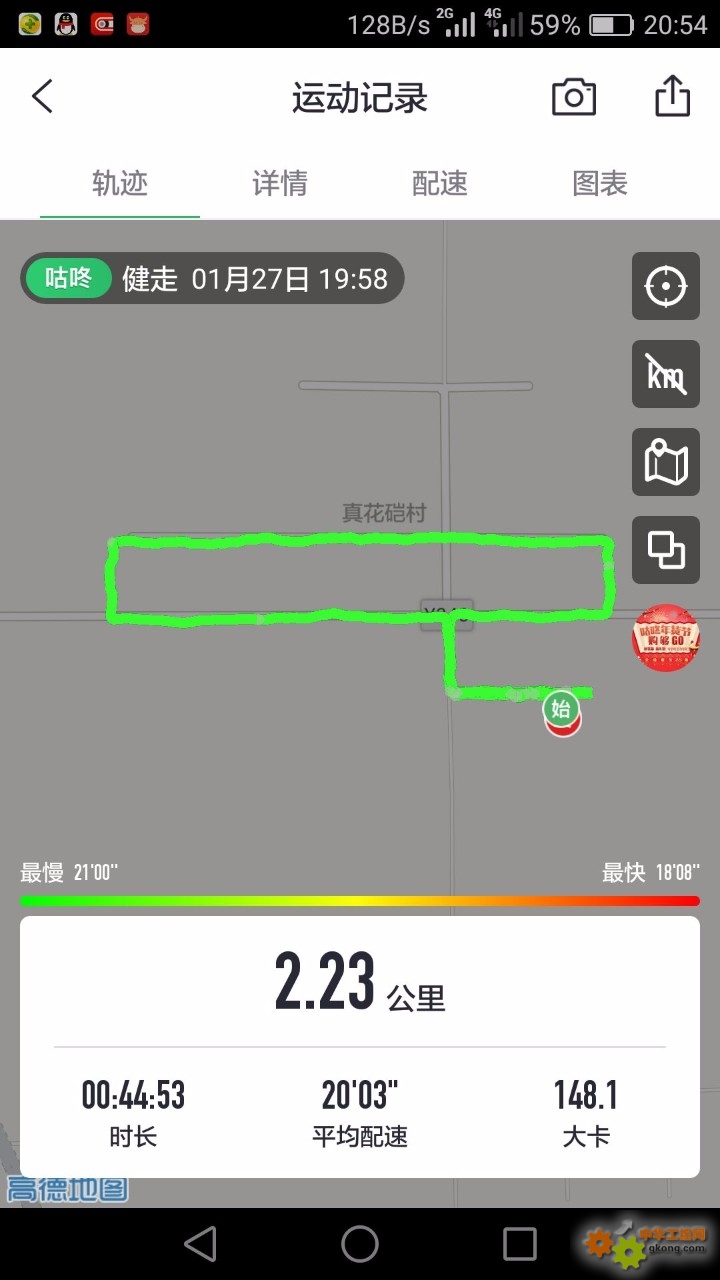Toggle kilometer markers on the map

click(666, 374)
